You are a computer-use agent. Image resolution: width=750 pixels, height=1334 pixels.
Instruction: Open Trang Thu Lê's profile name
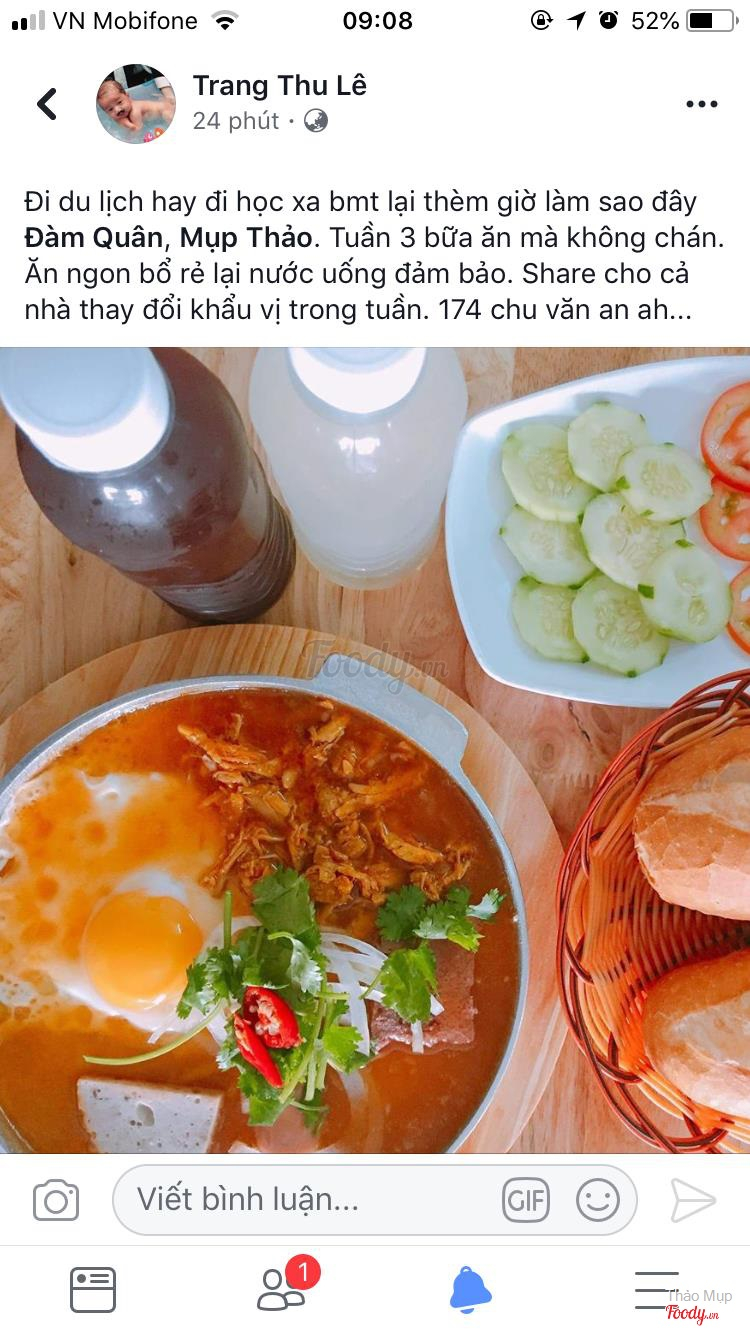coord(279,86)
